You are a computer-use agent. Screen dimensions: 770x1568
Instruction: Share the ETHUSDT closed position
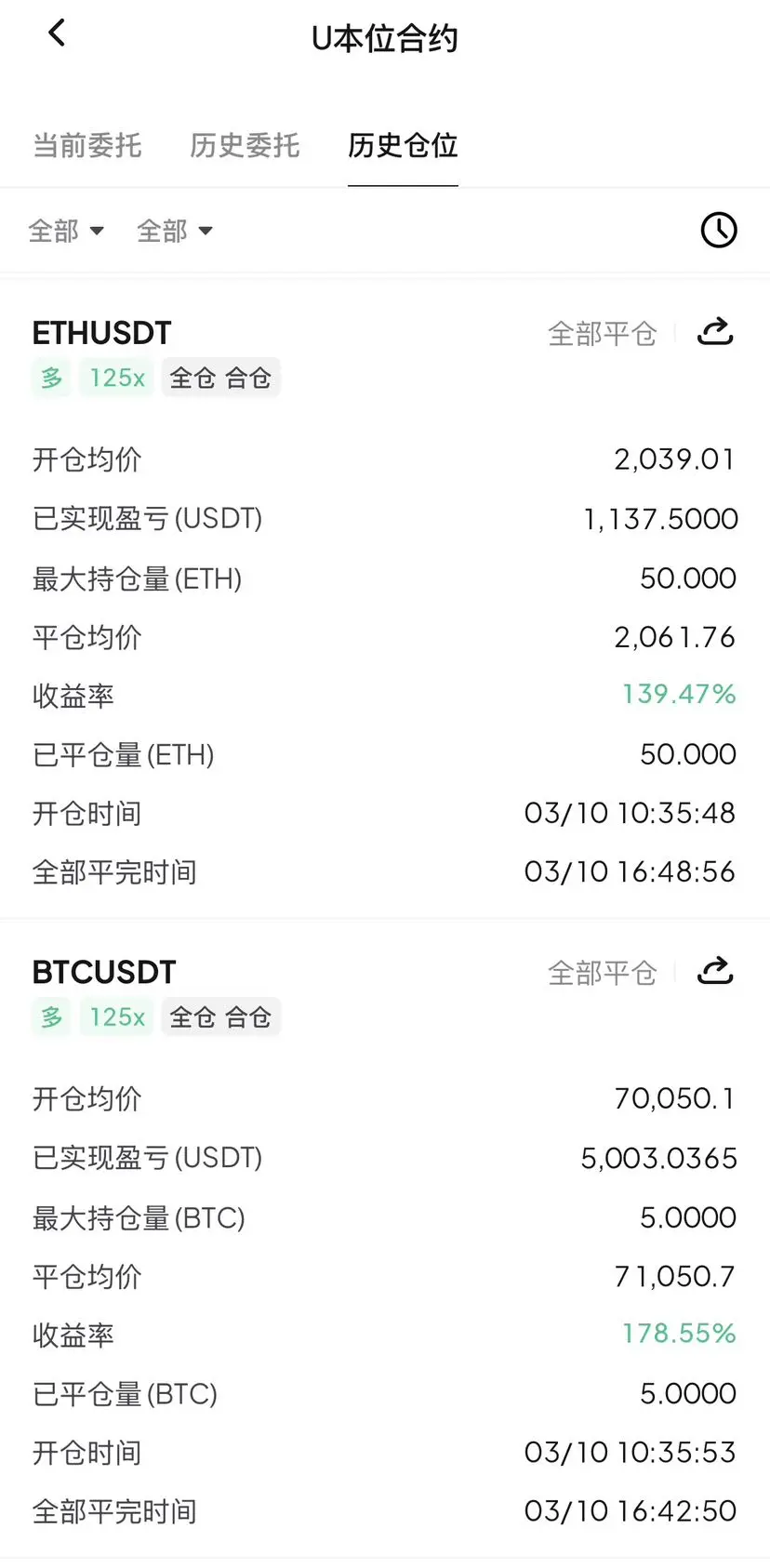pyautogui.click(x=715, y=332)
